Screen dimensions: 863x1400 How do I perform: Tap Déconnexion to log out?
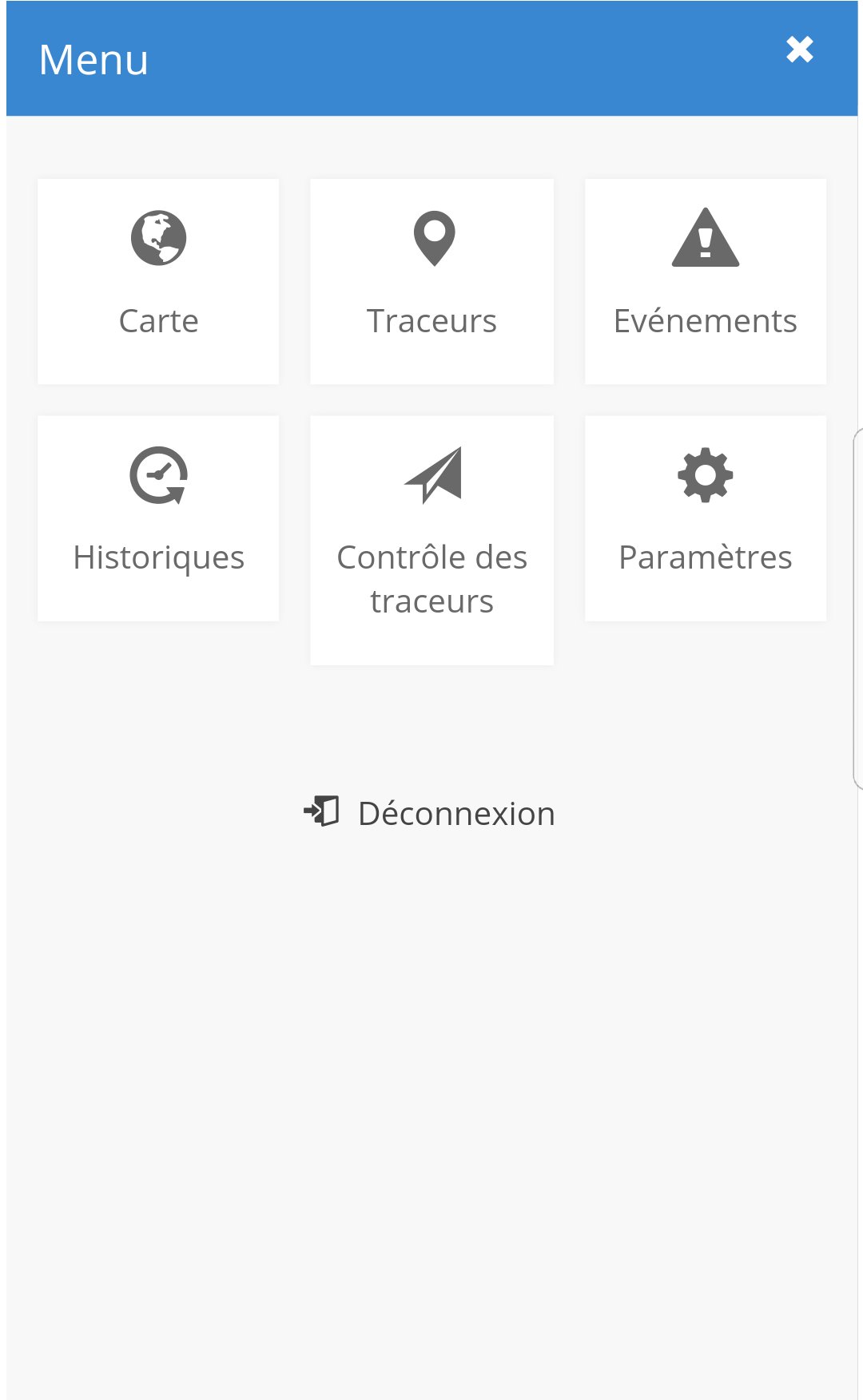point(430,813)
